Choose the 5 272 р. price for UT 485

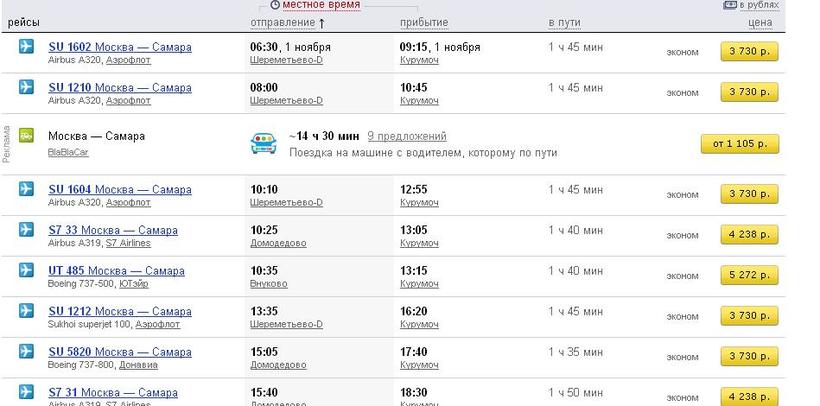[x=749, y=274]
